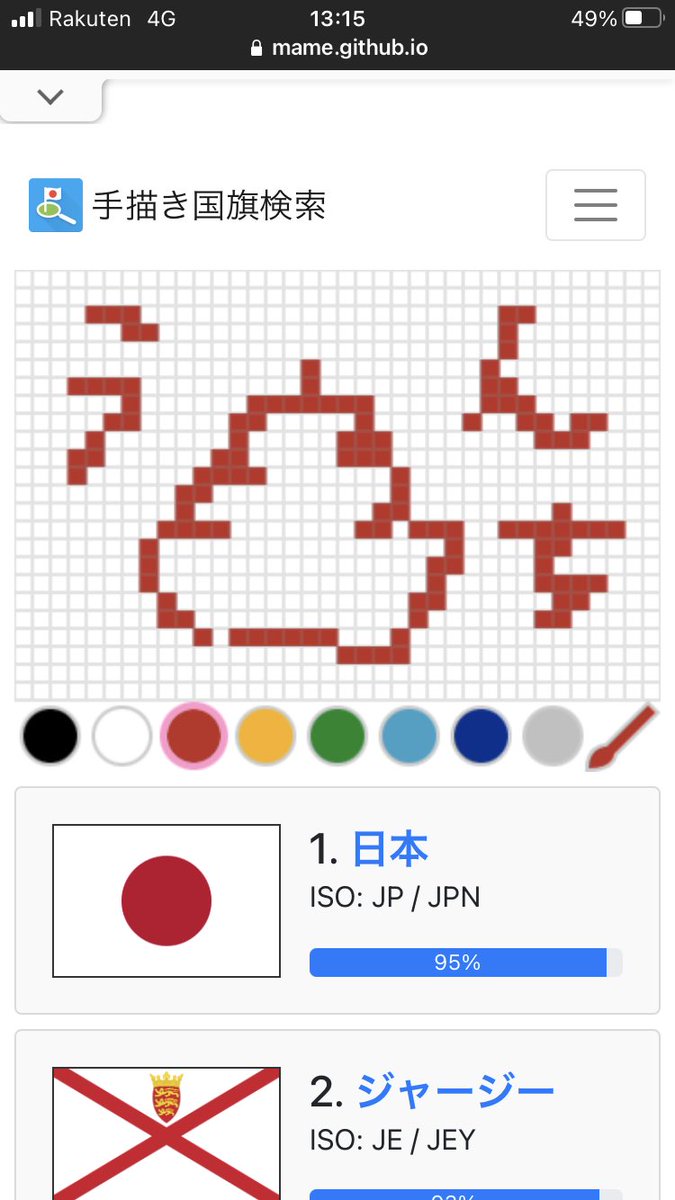The image size is (675, 1200).
Task: Open the hamburger navigation menu
Action: (595, 205)
